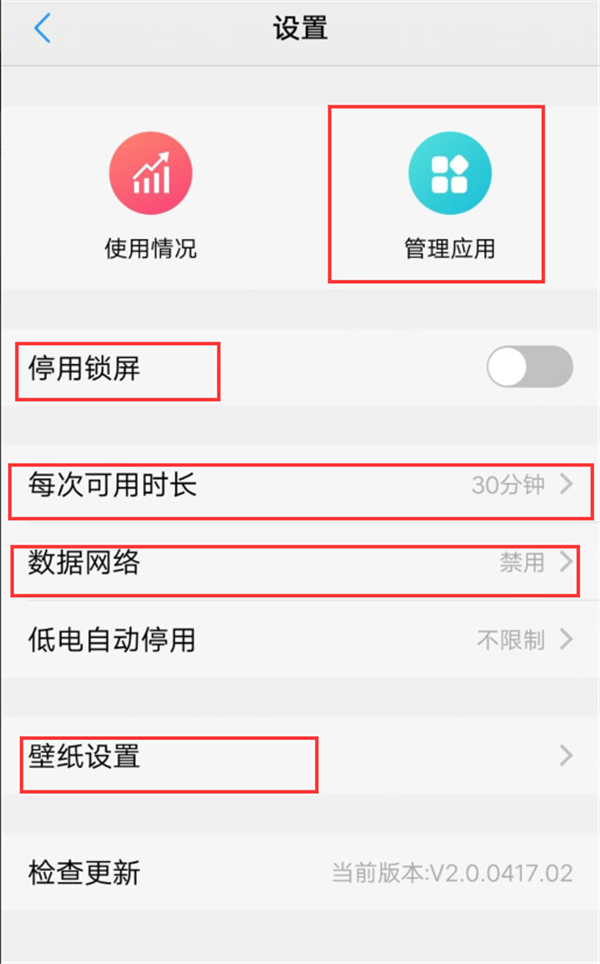The height and width of the screenshot is (964, 600).
Task: Open the 数据网络 setting
Action: [300, 563]
